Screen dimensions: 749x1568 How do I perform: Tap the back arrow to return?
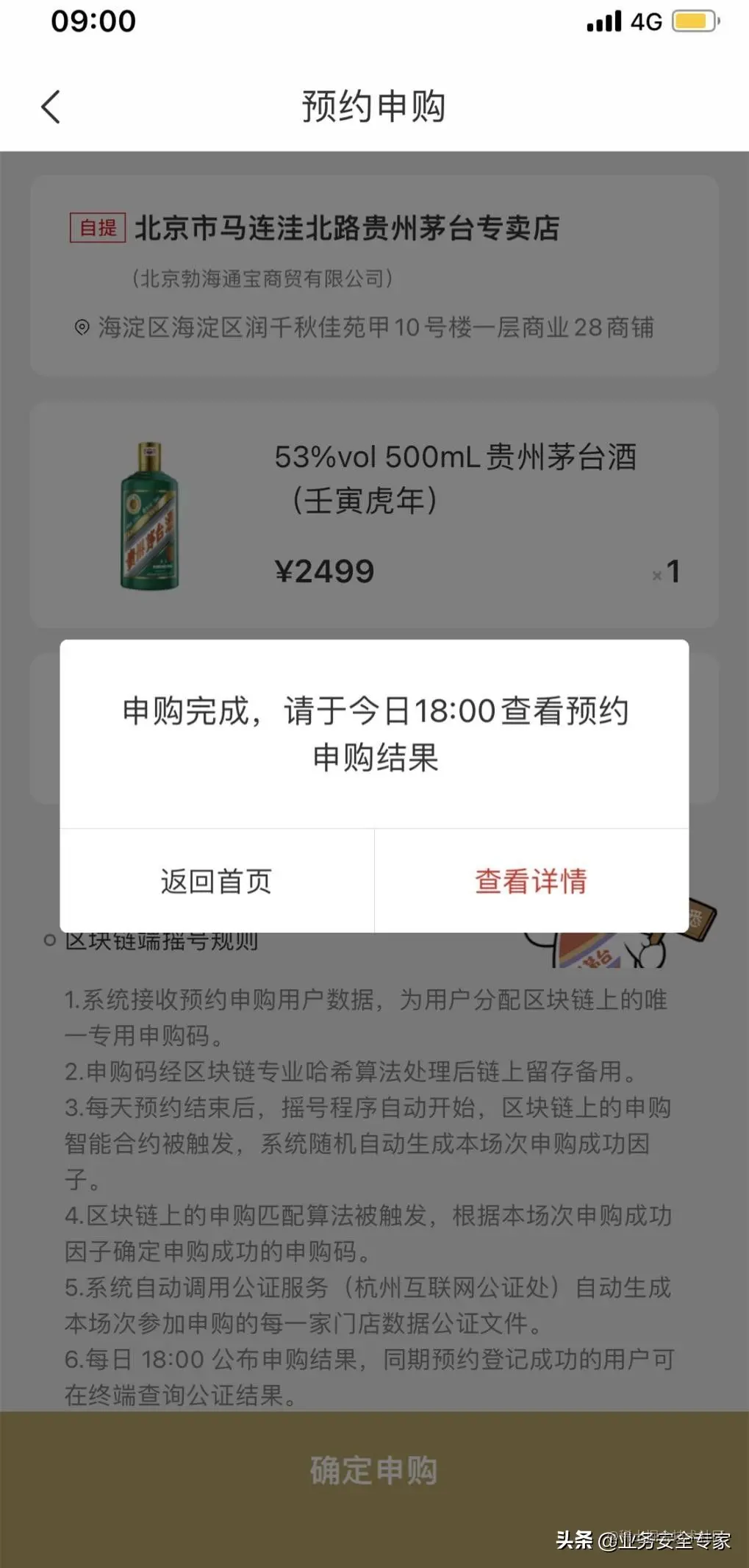point(51,107)
